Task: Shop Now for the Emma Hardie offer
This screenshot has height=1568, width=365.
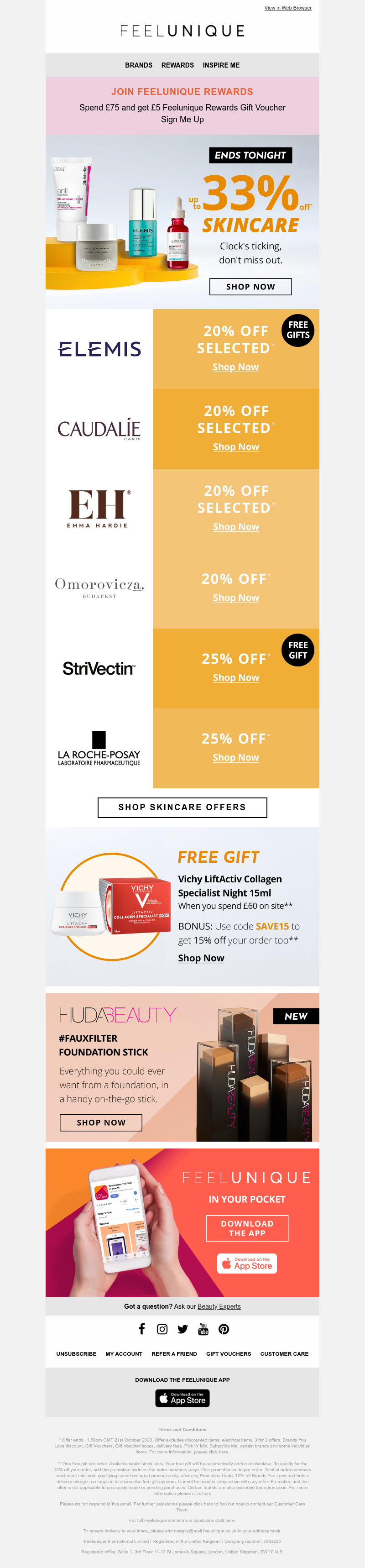Action: pyautogui.click(x=235, y=526)
